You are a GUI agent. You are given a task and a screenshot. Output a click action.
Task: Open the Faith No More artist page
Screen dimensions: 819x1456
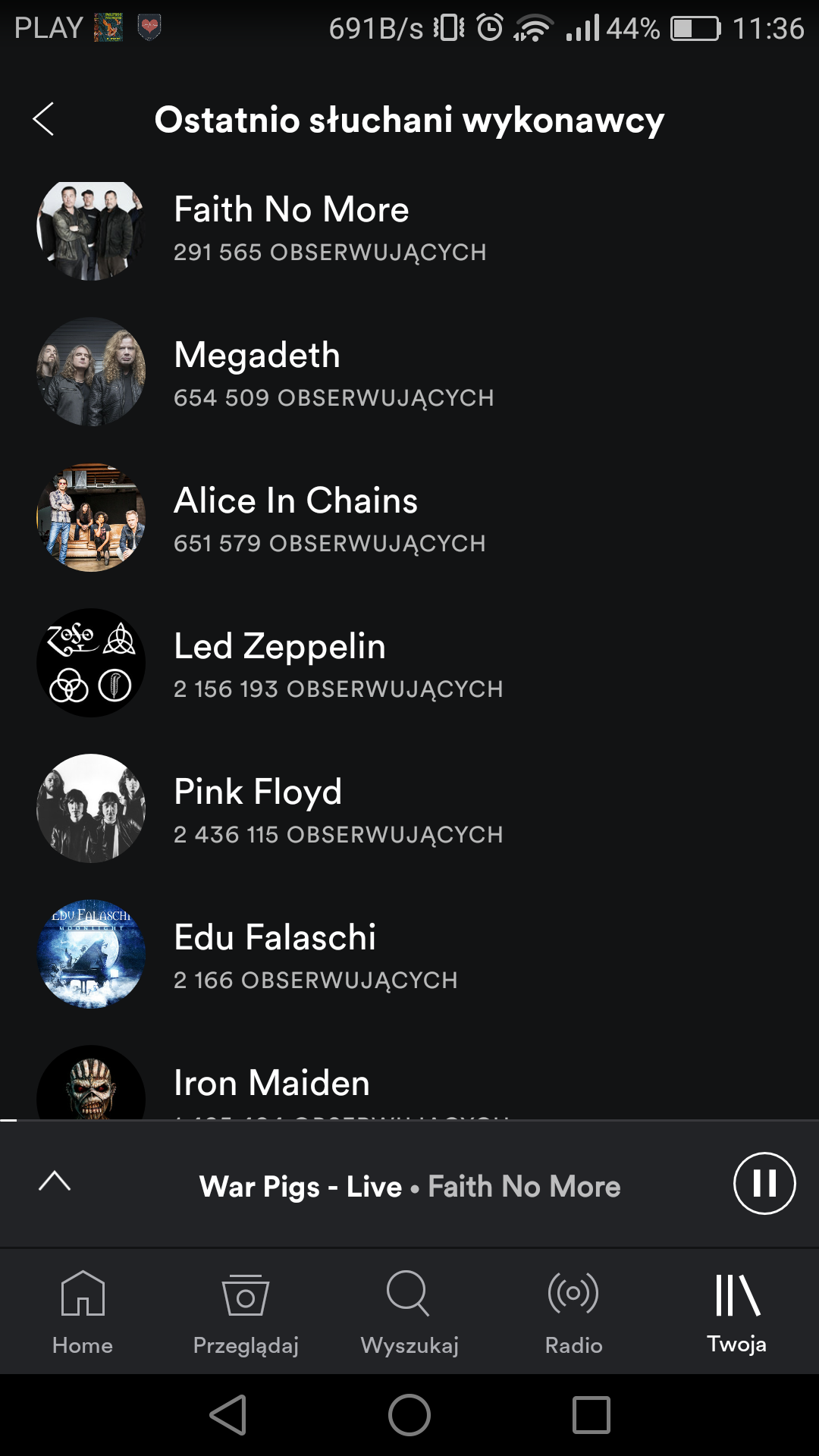(x=291, y=227)
